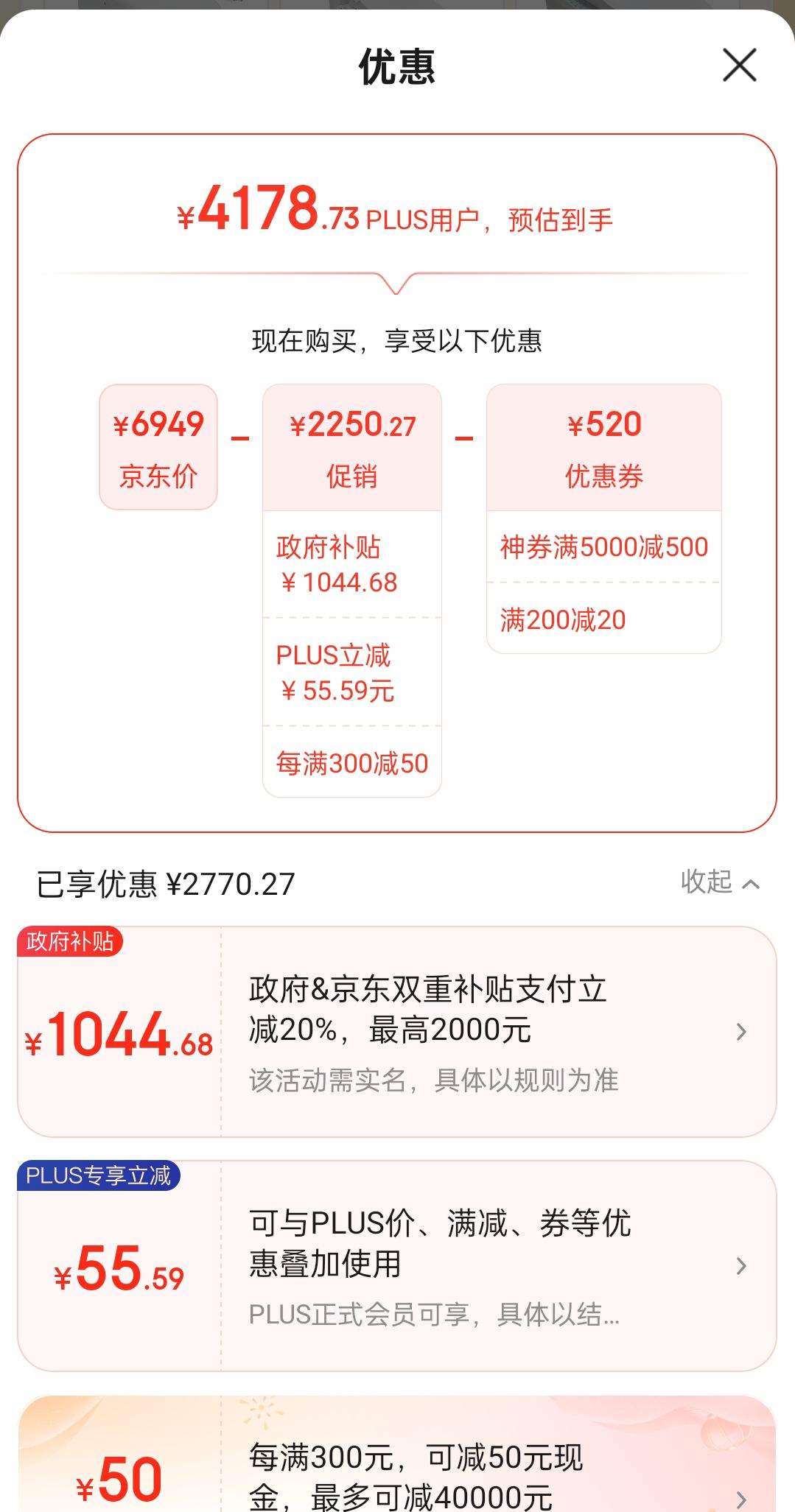Select the ¥2250.27 促销 promotion box
The height and width of the screenshot is (1512, 795).
[x=352, y=444]
